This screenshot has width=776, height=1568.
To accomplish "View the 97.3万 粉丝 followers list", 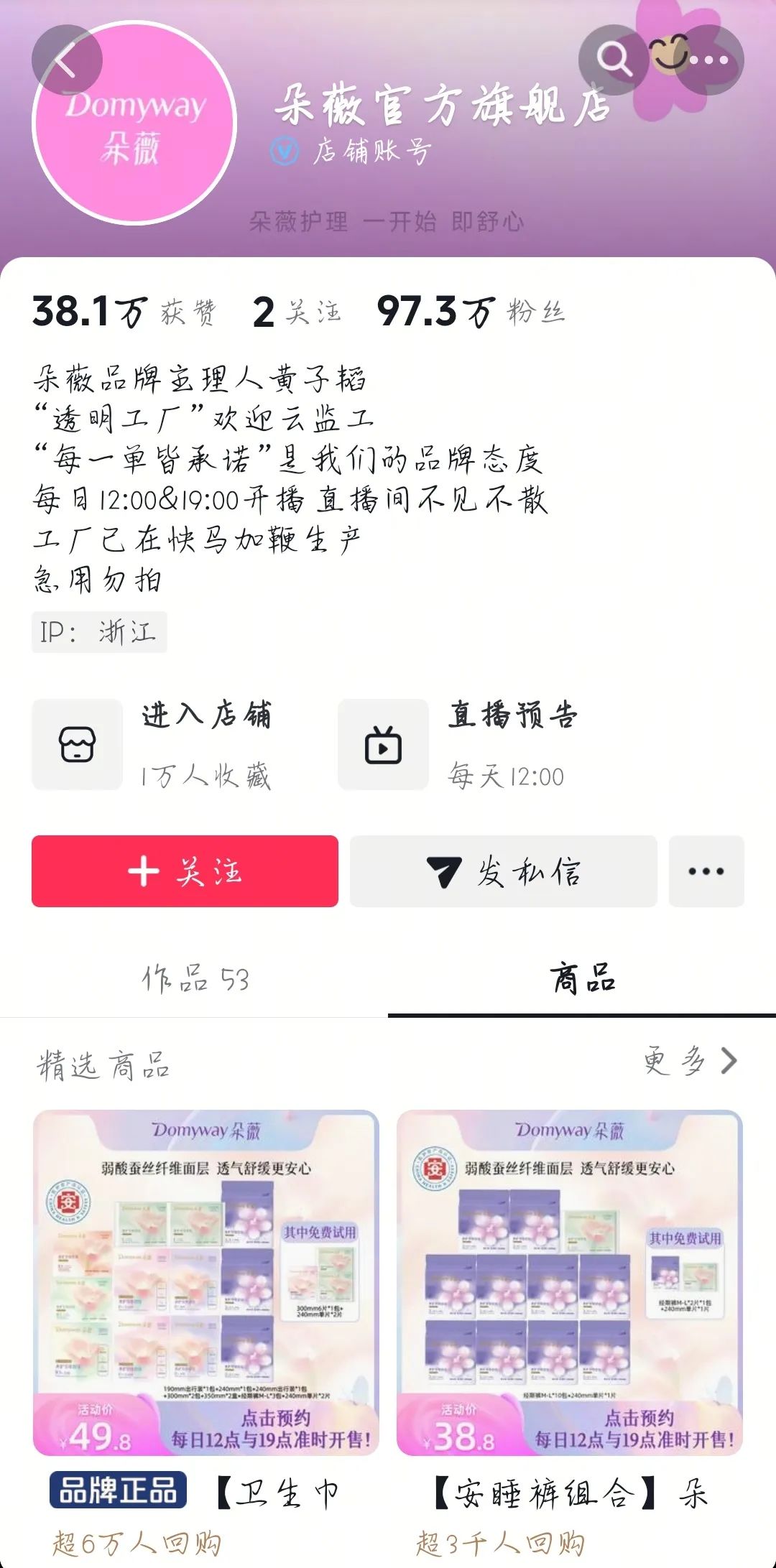I will point(471,312).
